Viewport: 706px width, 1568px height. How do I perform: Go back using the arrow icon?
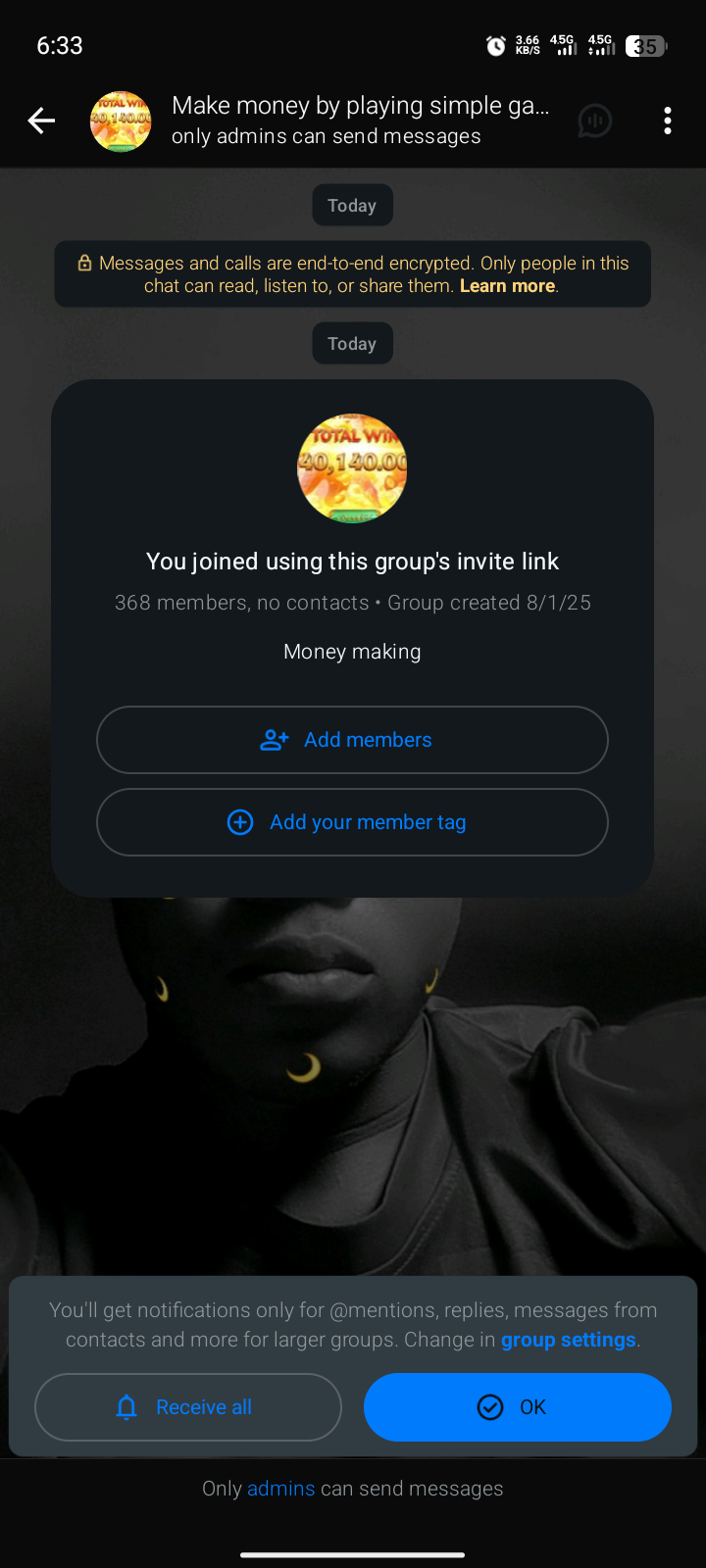[x=41, y=121]
